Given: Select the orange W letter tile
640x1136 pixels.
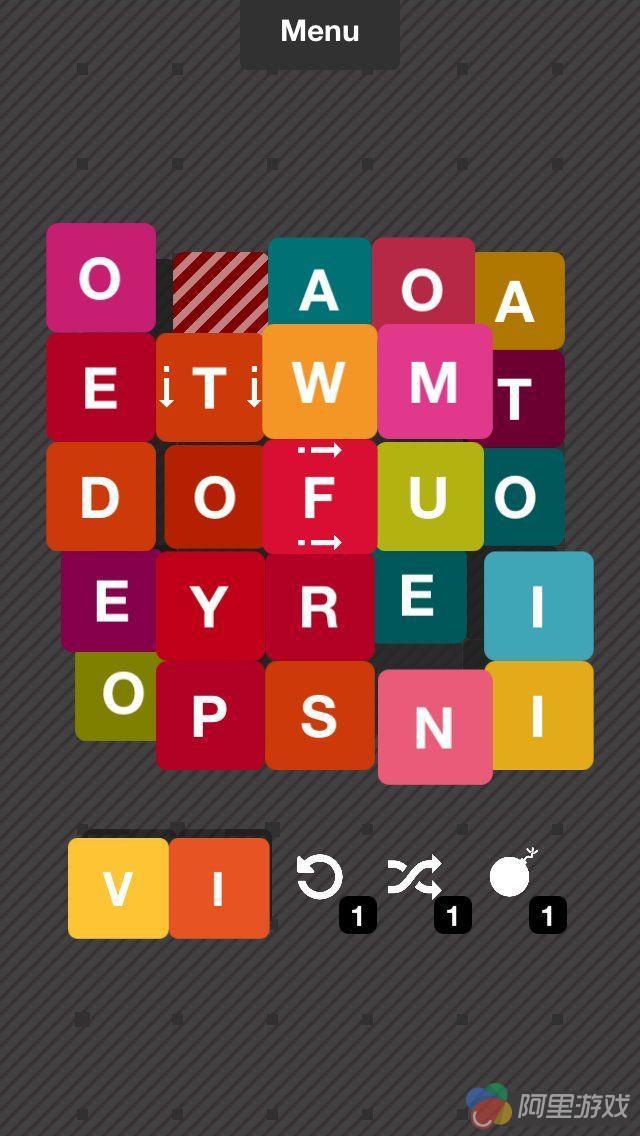Looking at the screenshot, I should pyautogui.click(x=319, y=381).
